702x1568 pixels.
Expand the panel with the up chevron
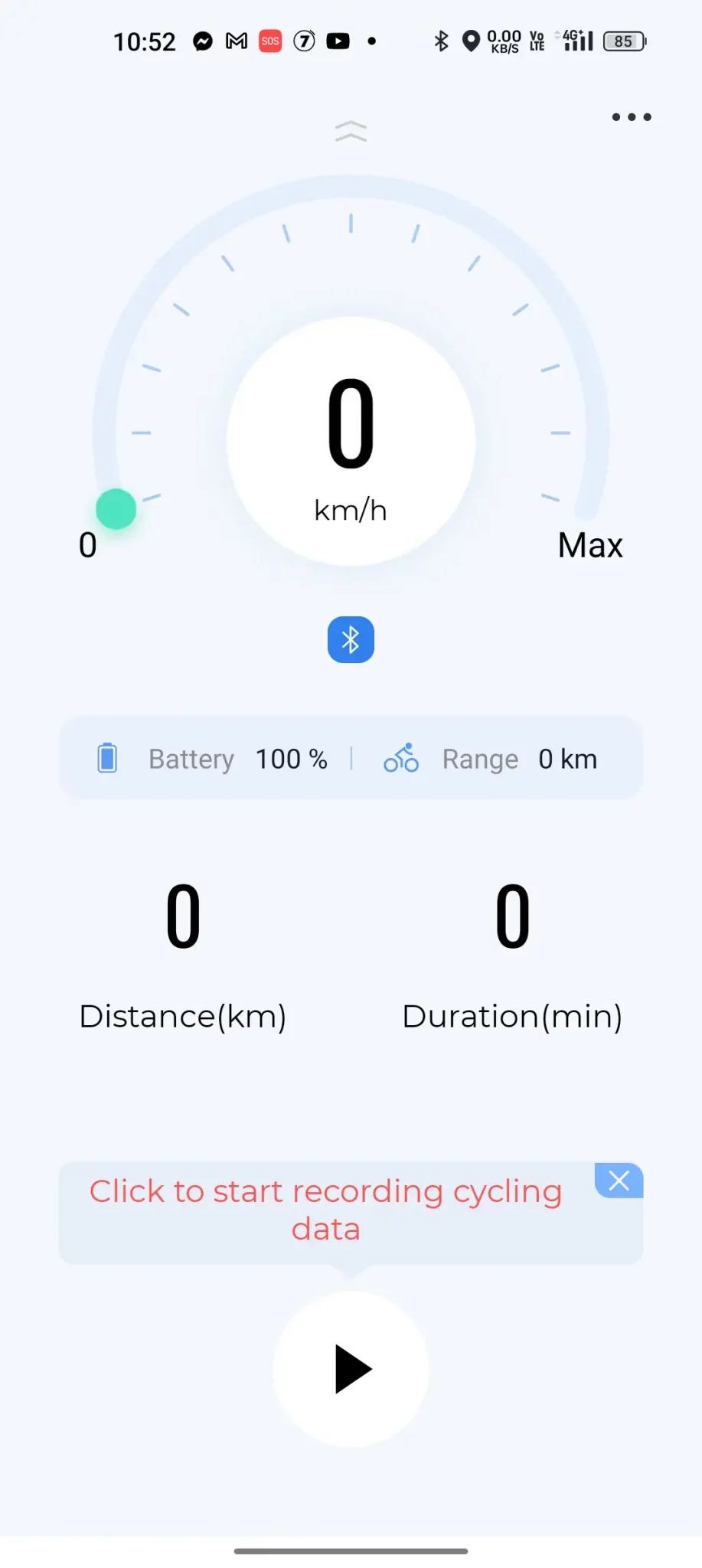tap(351, 132)
